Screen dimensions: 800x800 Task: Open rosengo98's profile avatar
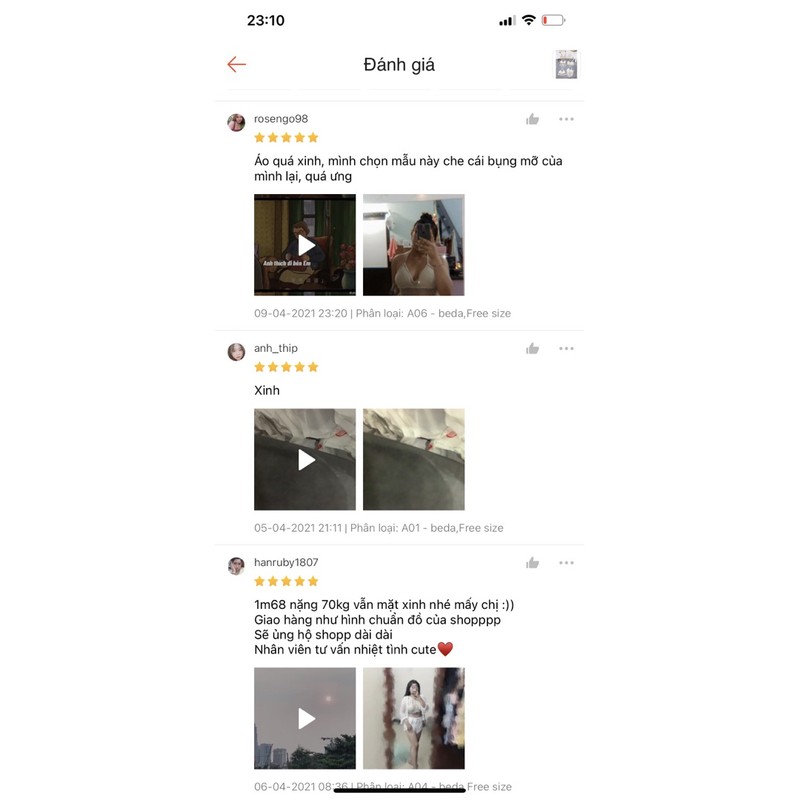coord(236,123)
